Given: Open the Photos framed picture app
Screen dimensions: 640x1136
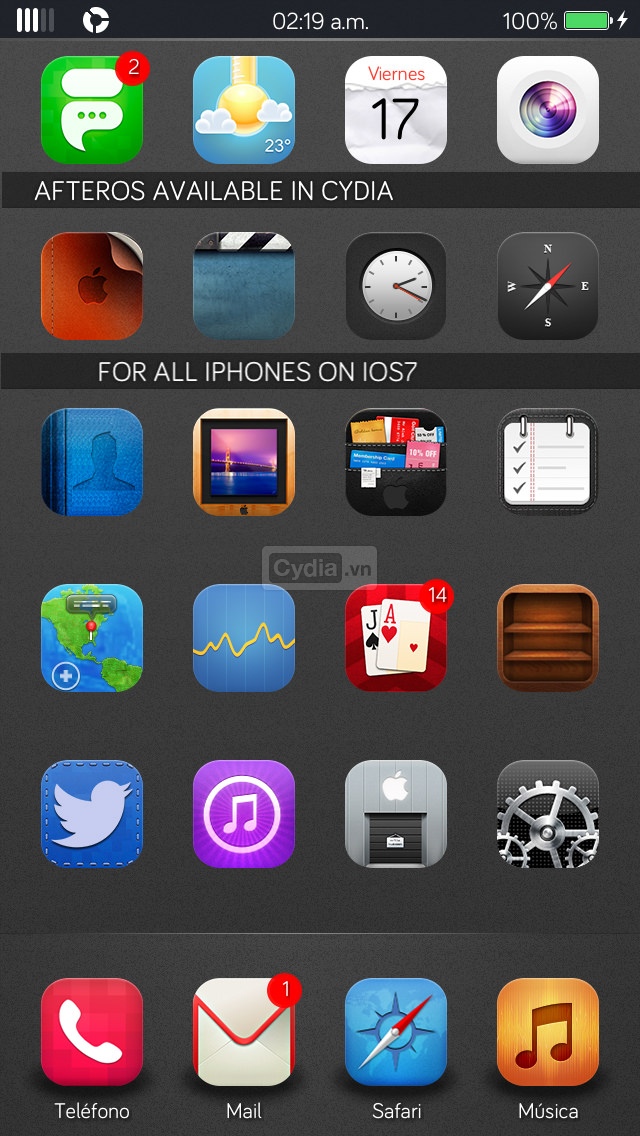Looking at the screenshot, I should [244, 462].
